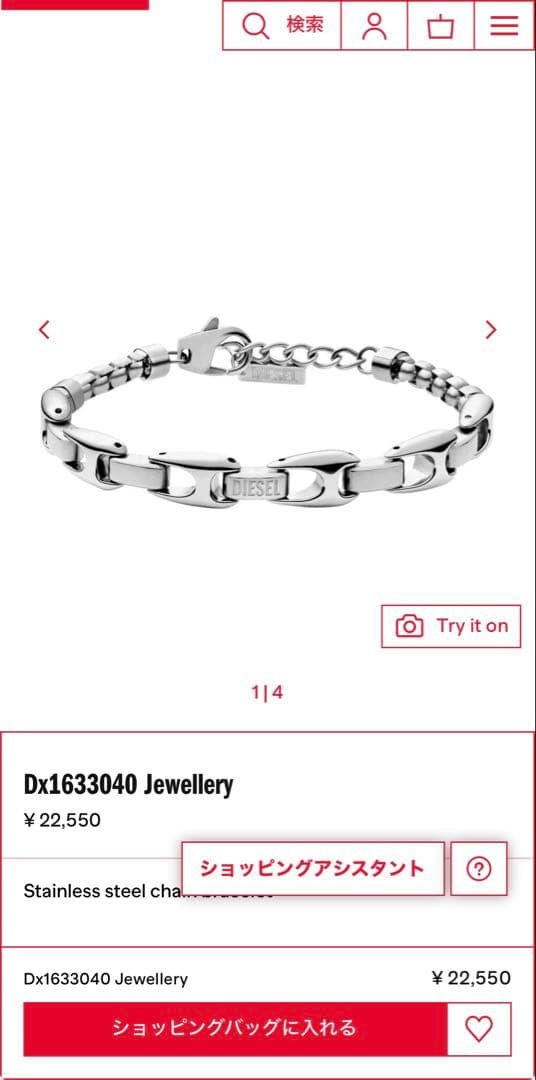Add bracelet with ショッピングバッグに入れる
The height and width of the screenshot is (1080, 536).
(235, 1029)
